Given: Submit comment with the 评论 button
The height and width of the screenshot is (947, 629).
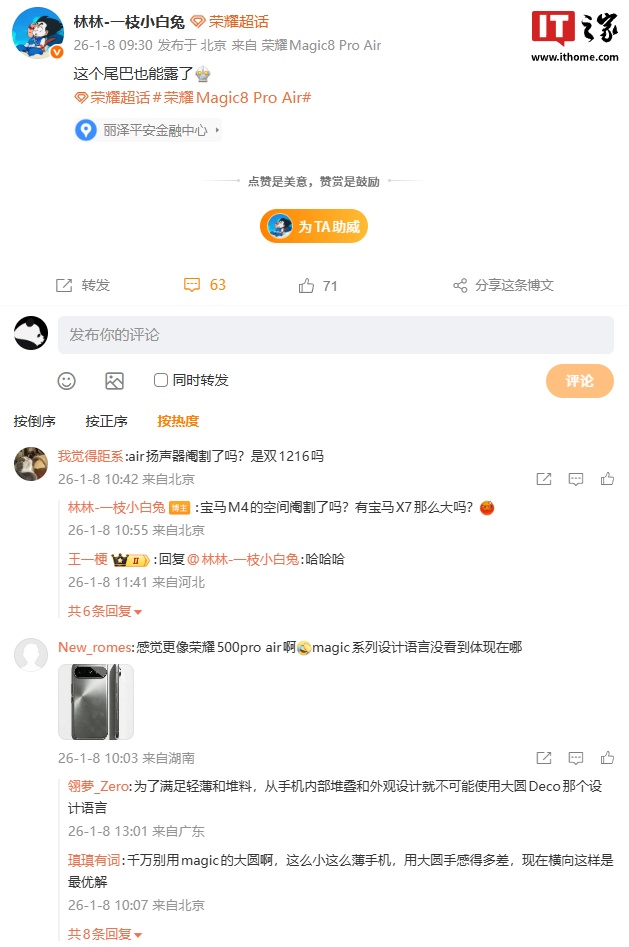Looking at the screenshot, I should coord(579,381).
